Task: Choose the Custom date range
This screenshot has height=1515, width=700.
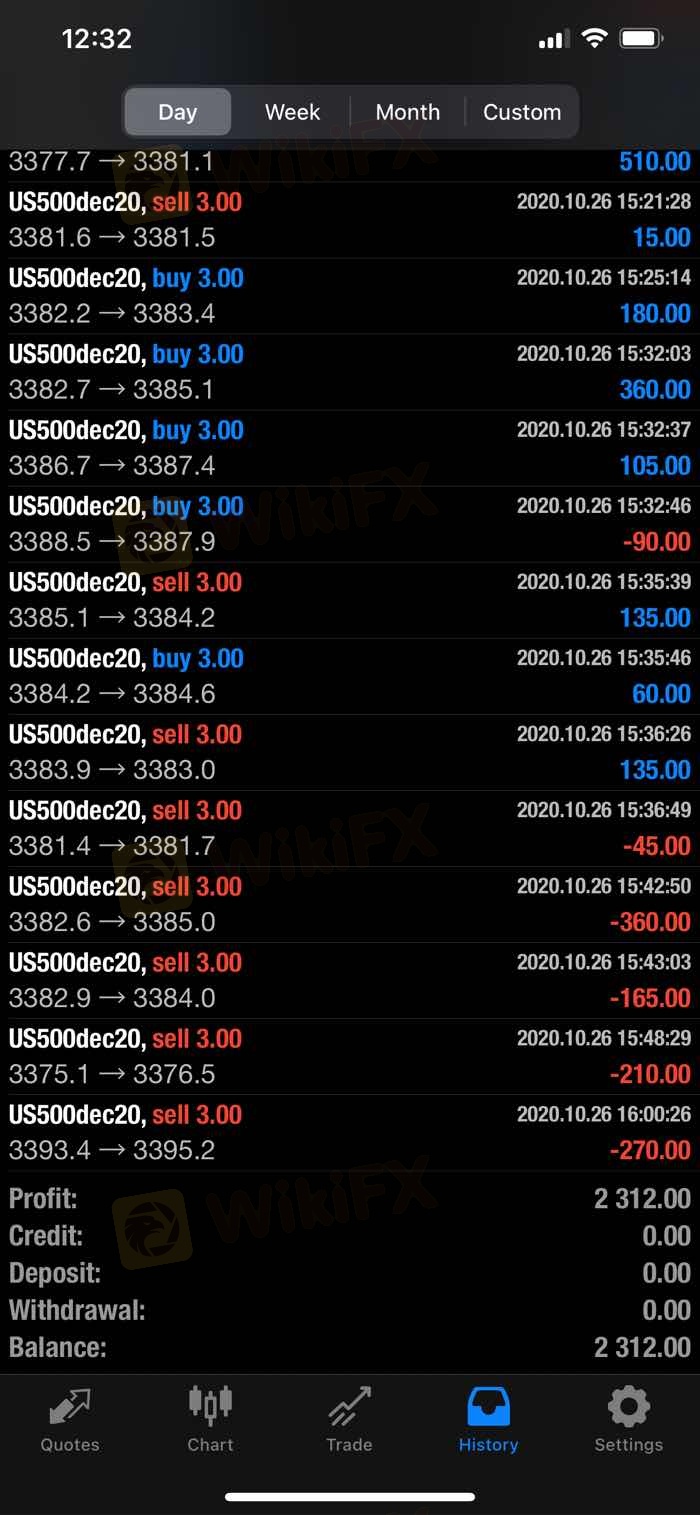Action: 522,112
